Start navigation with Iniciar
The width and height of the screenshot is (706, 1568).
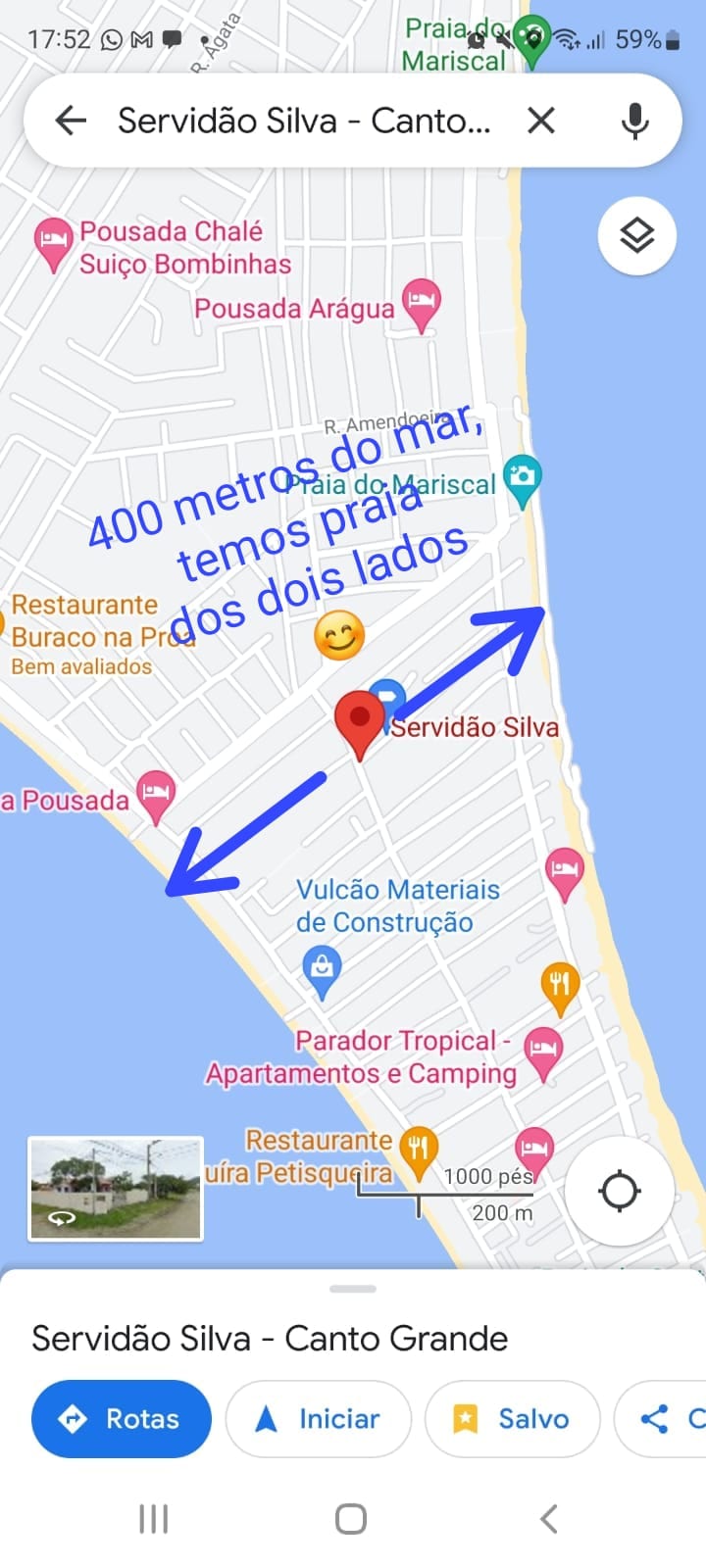pos(319,1419)
